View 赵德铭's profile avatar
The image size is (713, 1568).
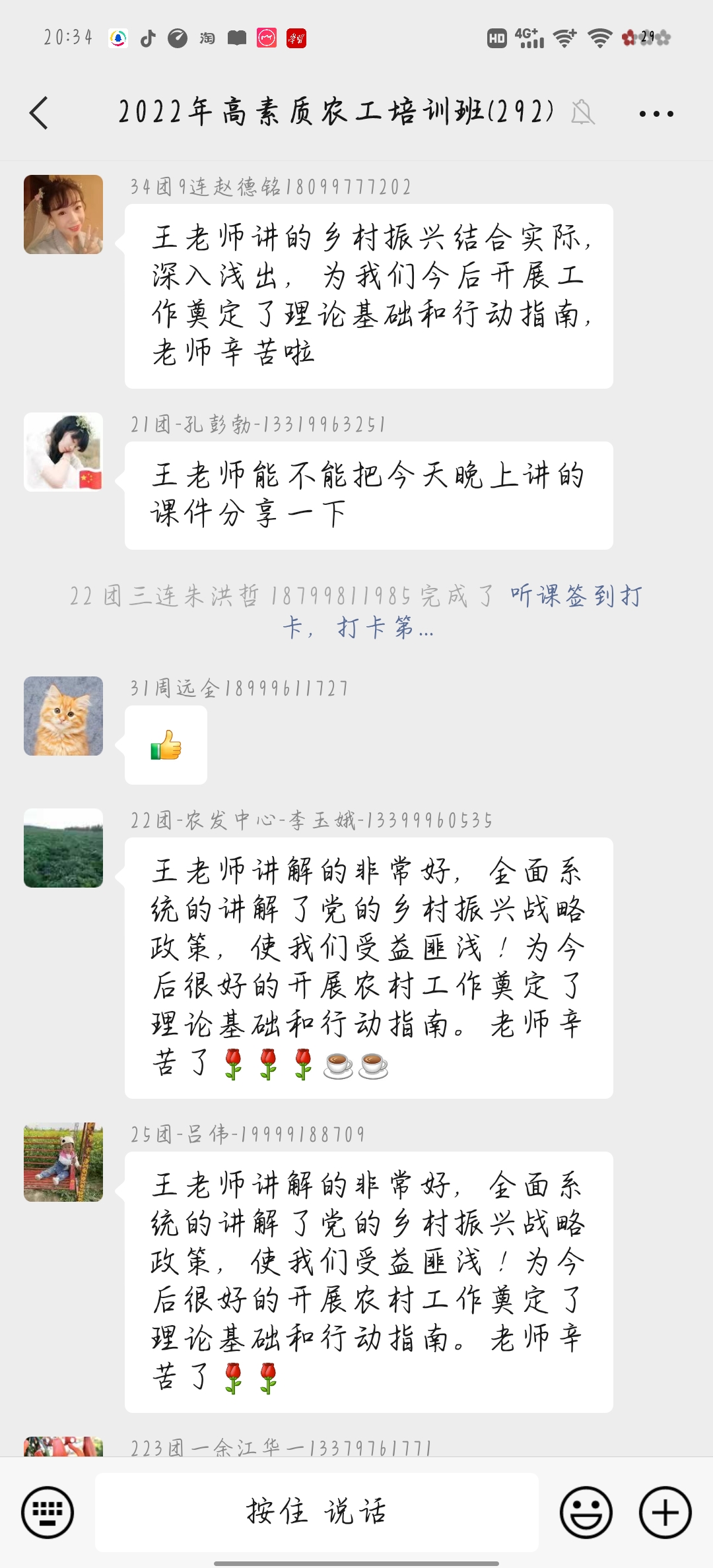tap(63, 214)
